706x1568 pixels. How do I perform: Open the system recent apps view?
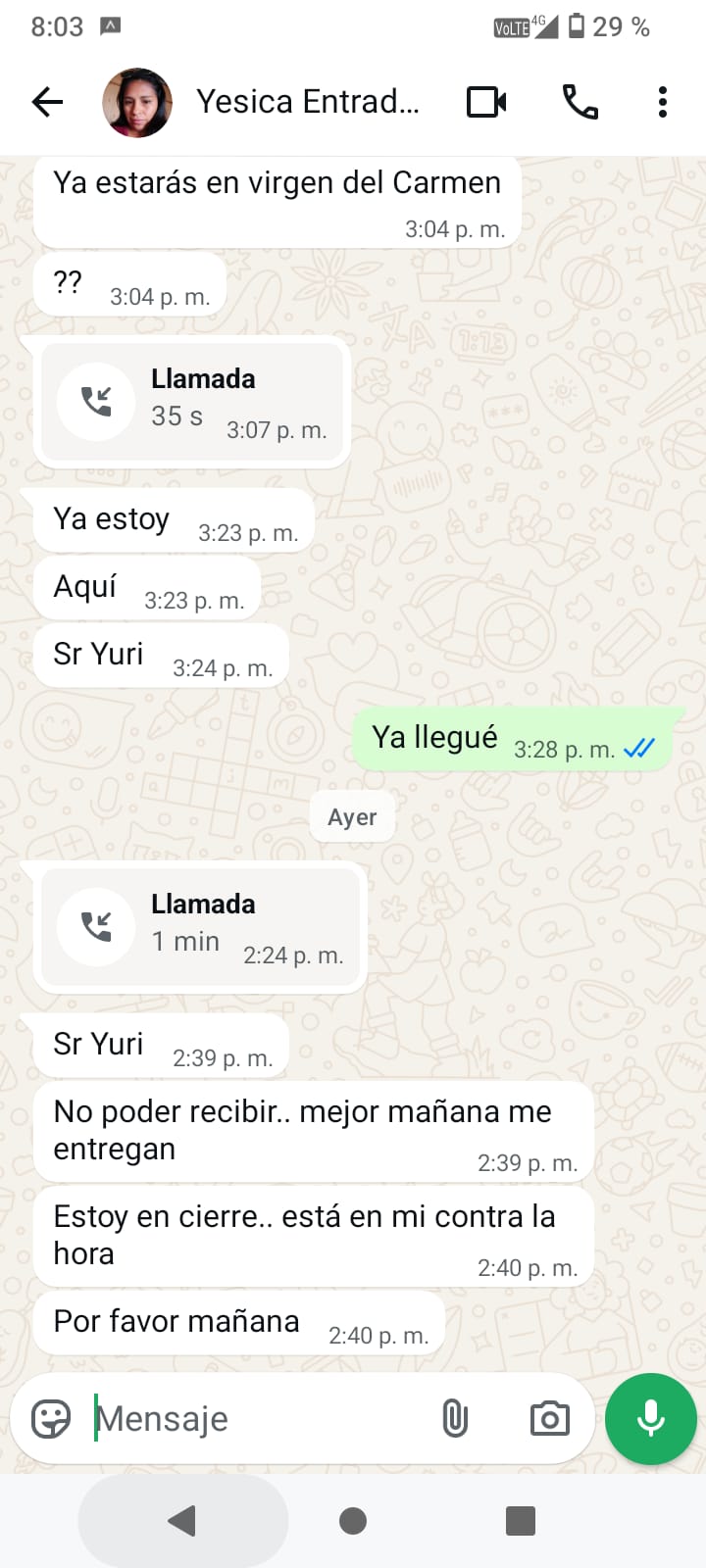[x=520, y=1521]
